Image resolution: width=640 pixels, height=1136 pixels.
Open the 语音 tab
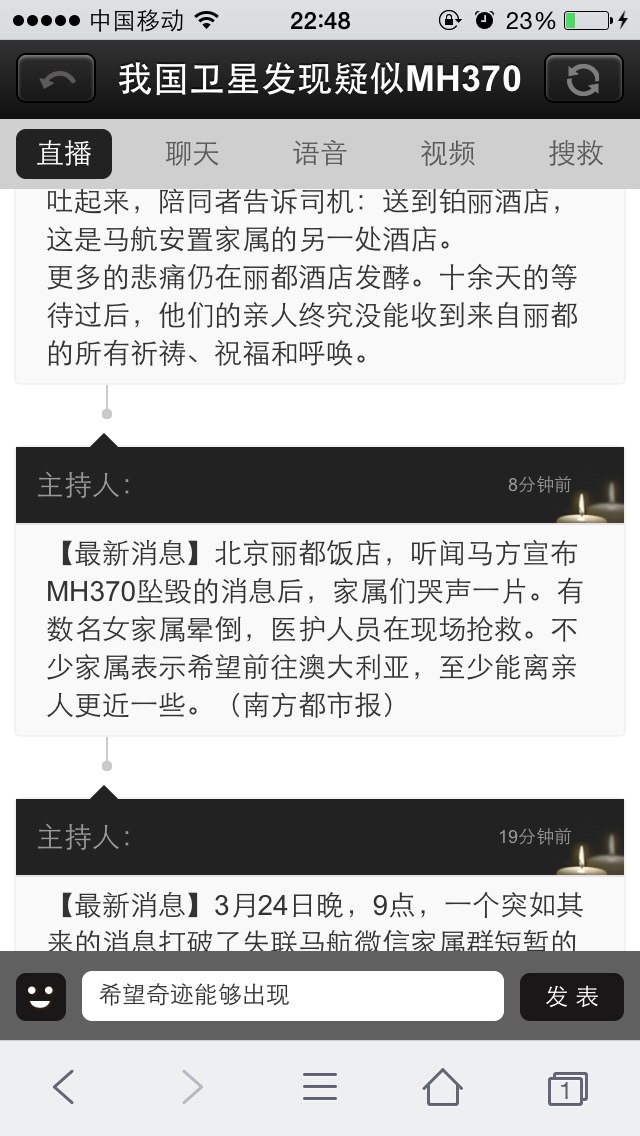(x=320, y=154)
